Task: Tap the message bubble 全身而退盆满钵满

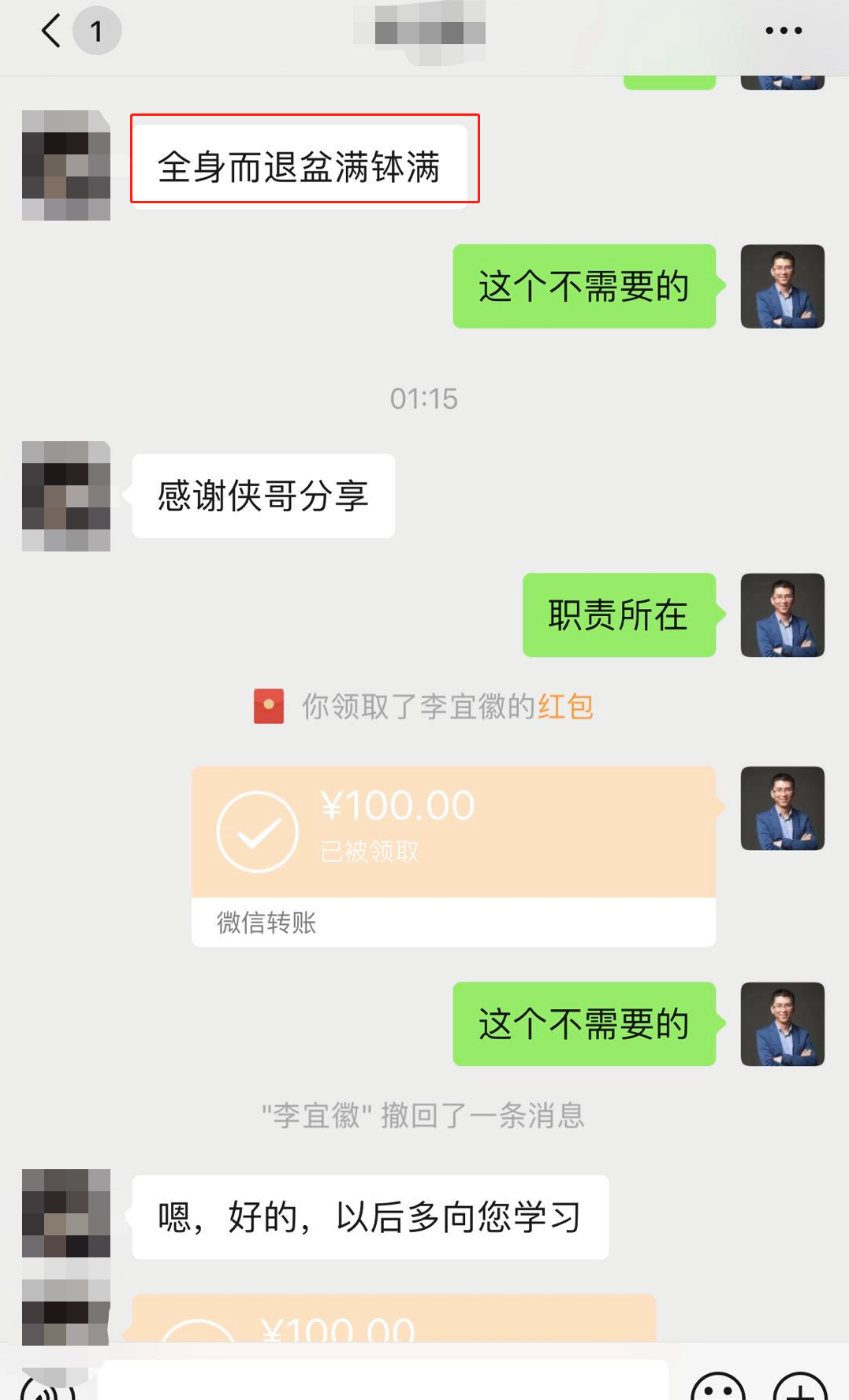Action: [303, 164]
